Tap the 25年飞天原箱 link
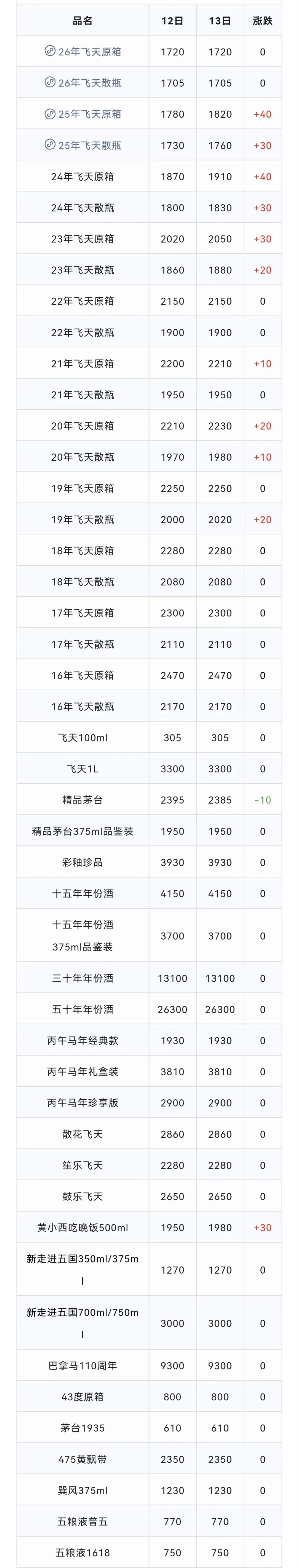The image size is (298, 1568). tap(83, 114)
